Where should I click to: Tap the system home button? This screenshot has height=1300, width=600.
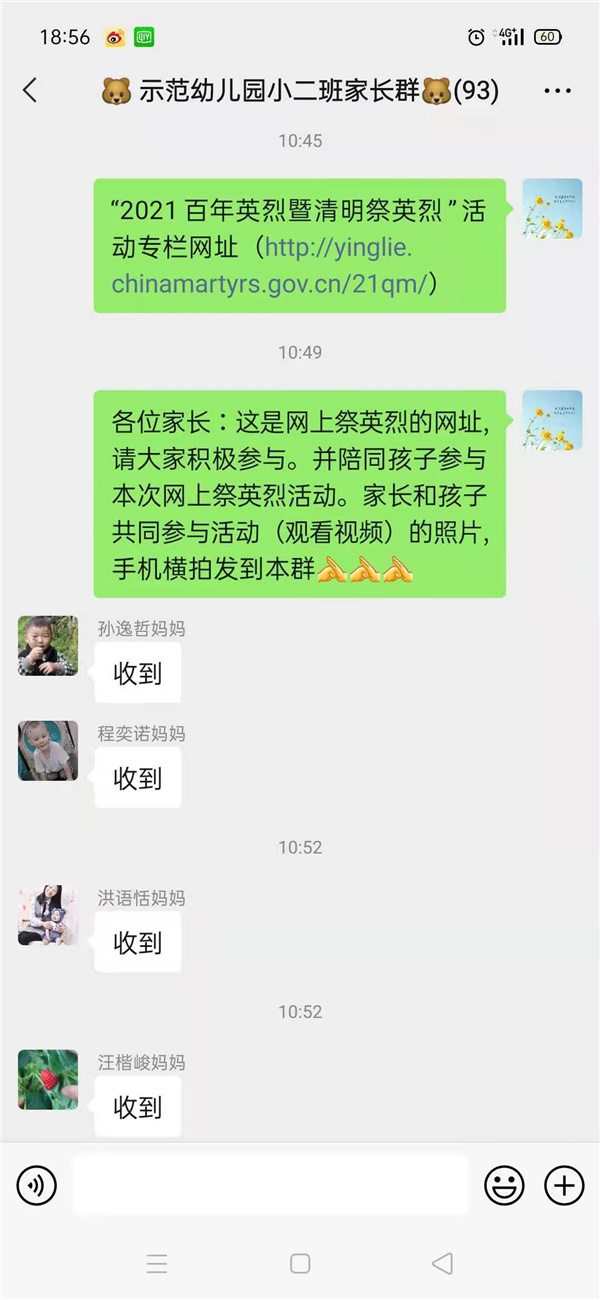click(300, 1263)
